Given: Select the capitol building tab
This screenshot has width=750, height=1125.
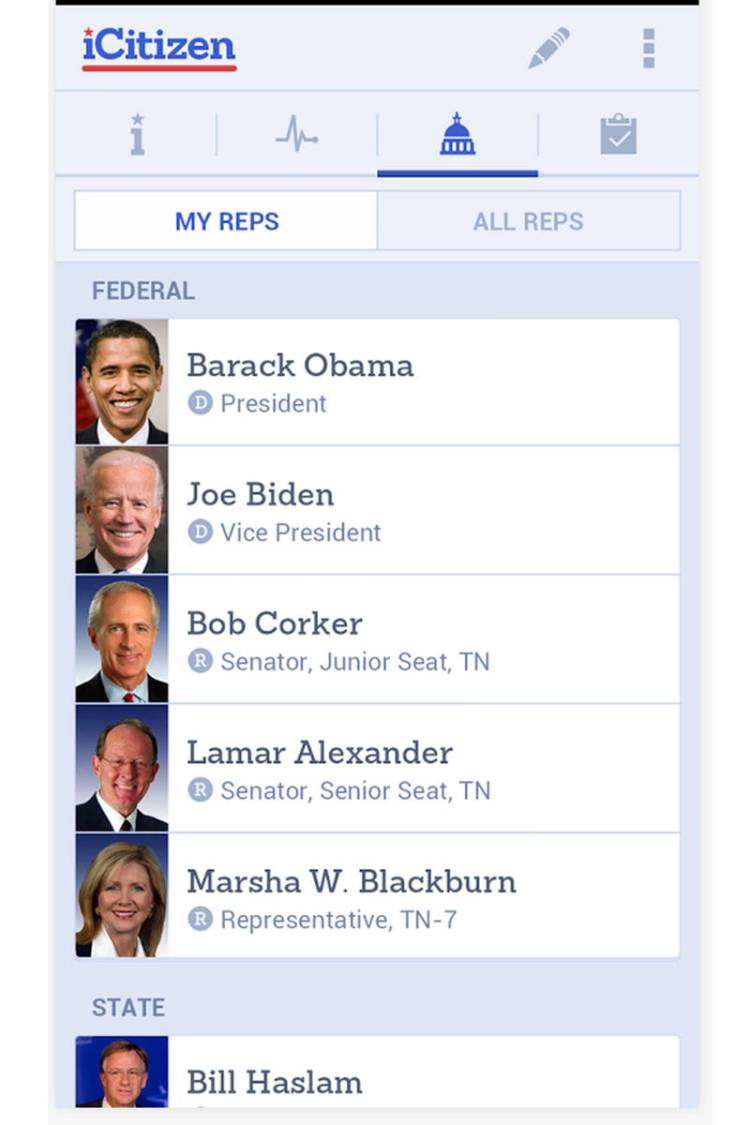Looking at the screenshot, I should [457, 135].
